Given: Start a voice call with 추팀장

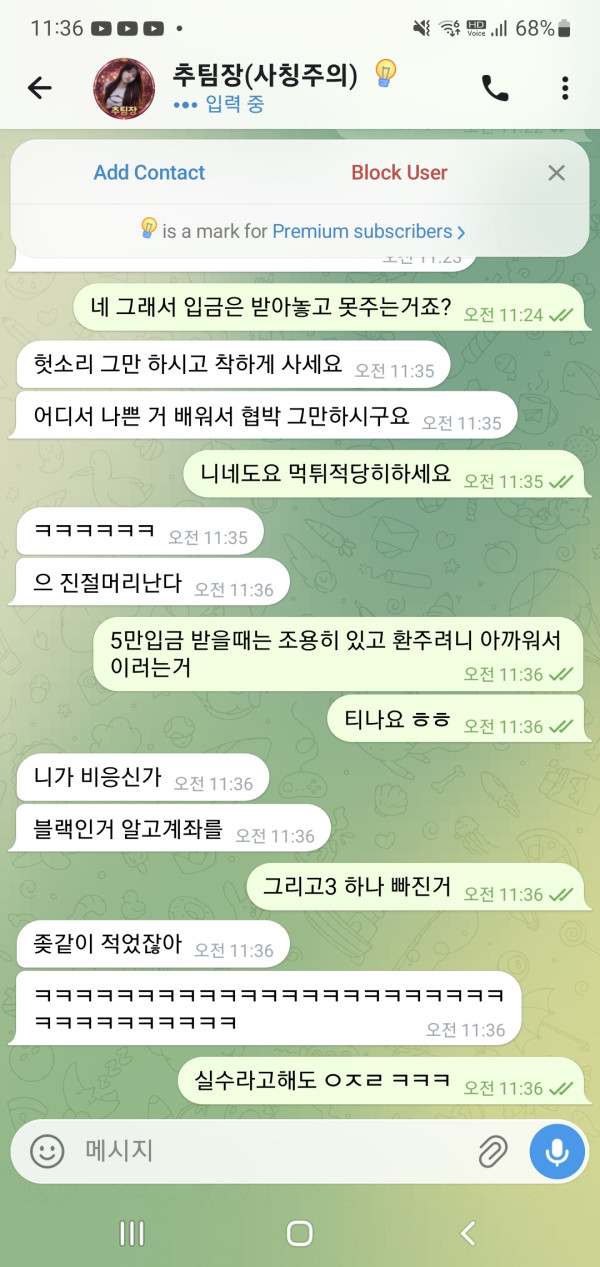Looking at the screenshot, I should coord(495,88).
